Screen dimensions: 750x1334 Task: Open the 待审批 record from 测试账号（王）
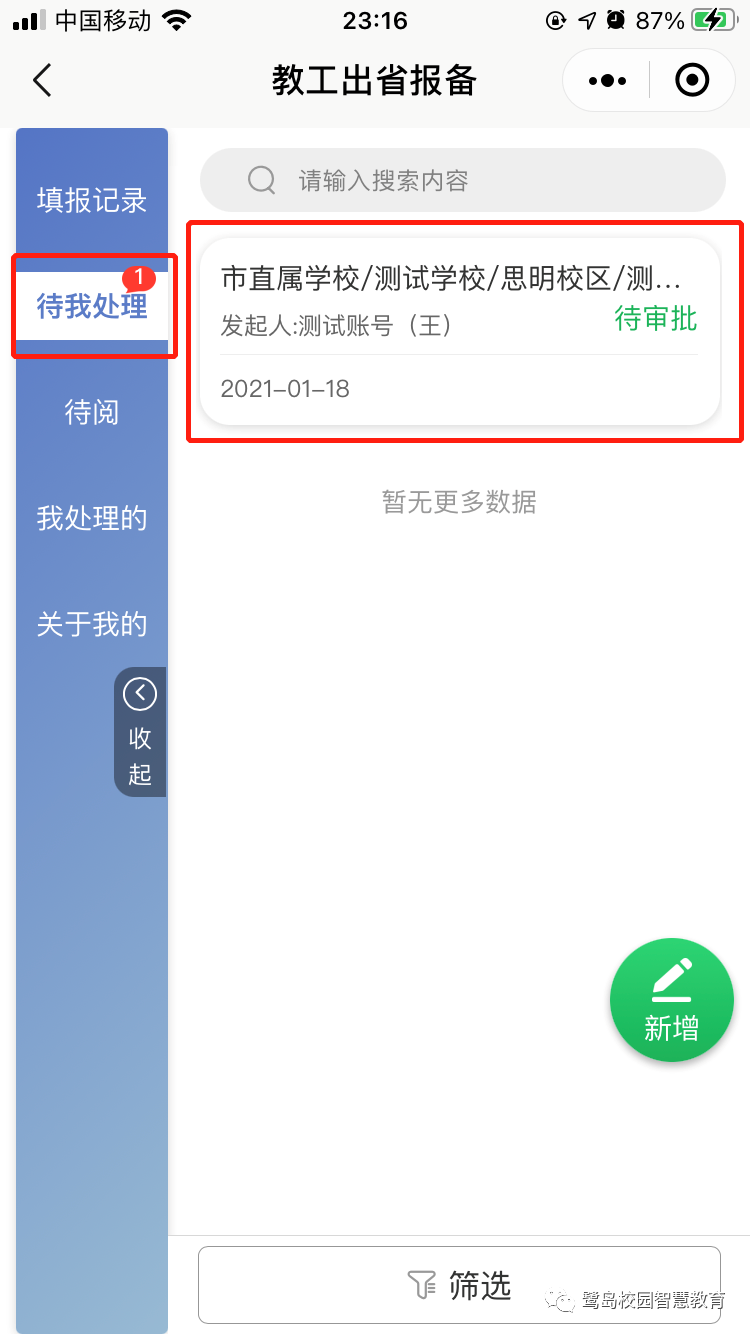(460, 332)
